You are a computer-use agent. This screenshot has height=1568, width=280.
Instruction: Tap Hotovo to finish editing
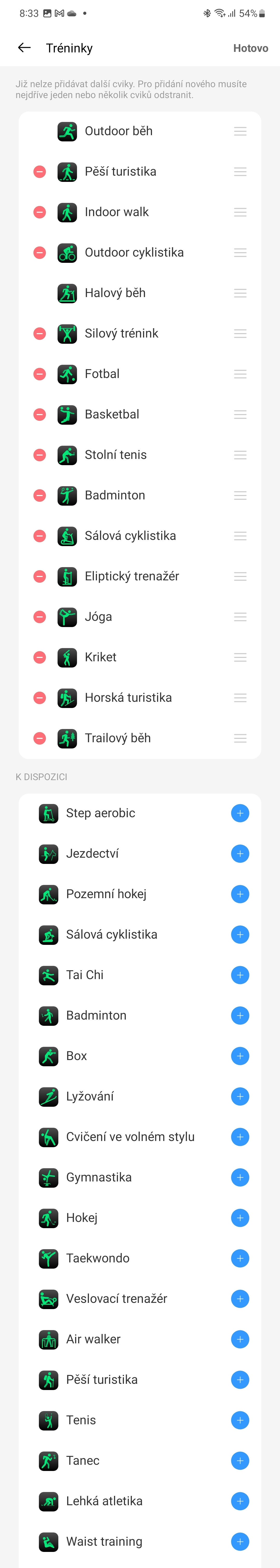click(250, 48)
